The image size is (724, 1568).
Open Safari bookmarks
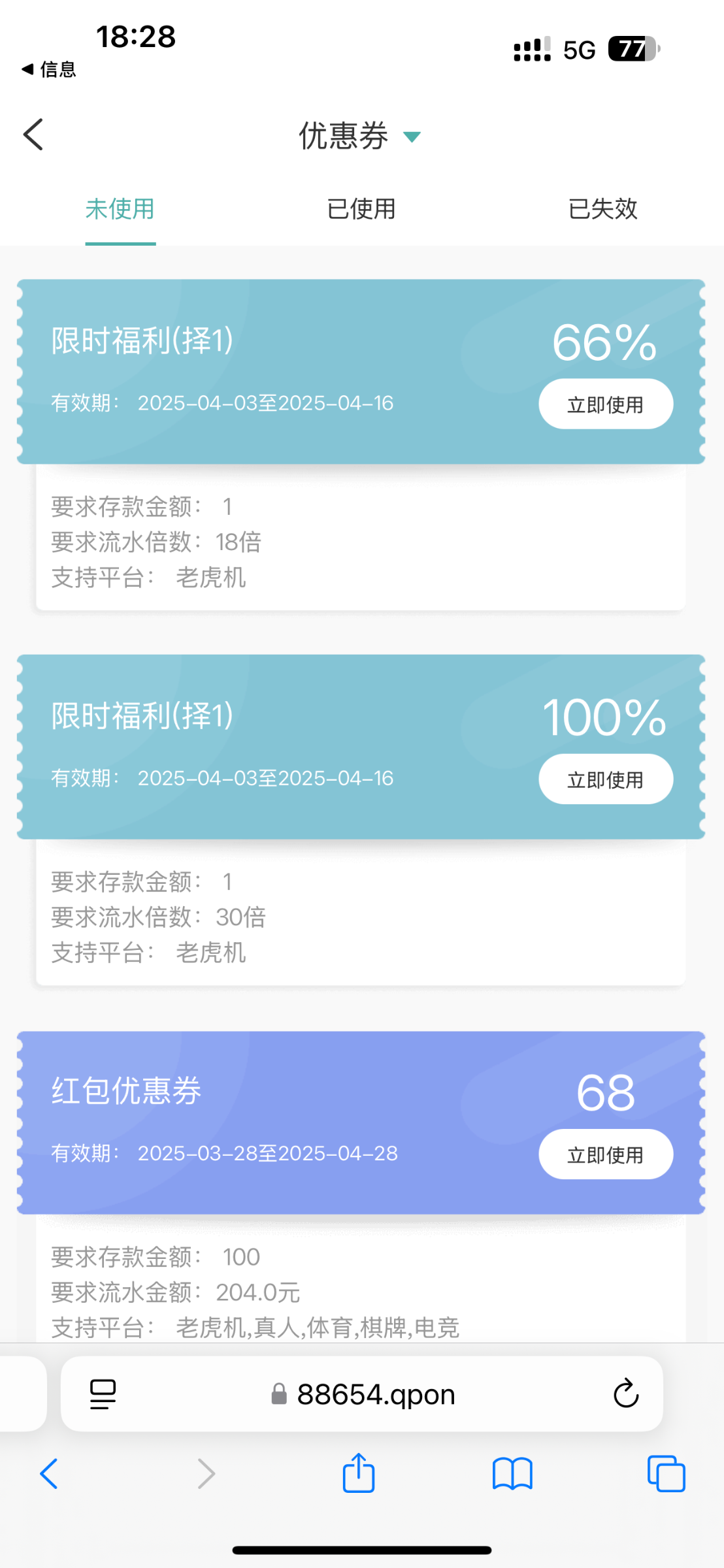tap(512, 1474)
